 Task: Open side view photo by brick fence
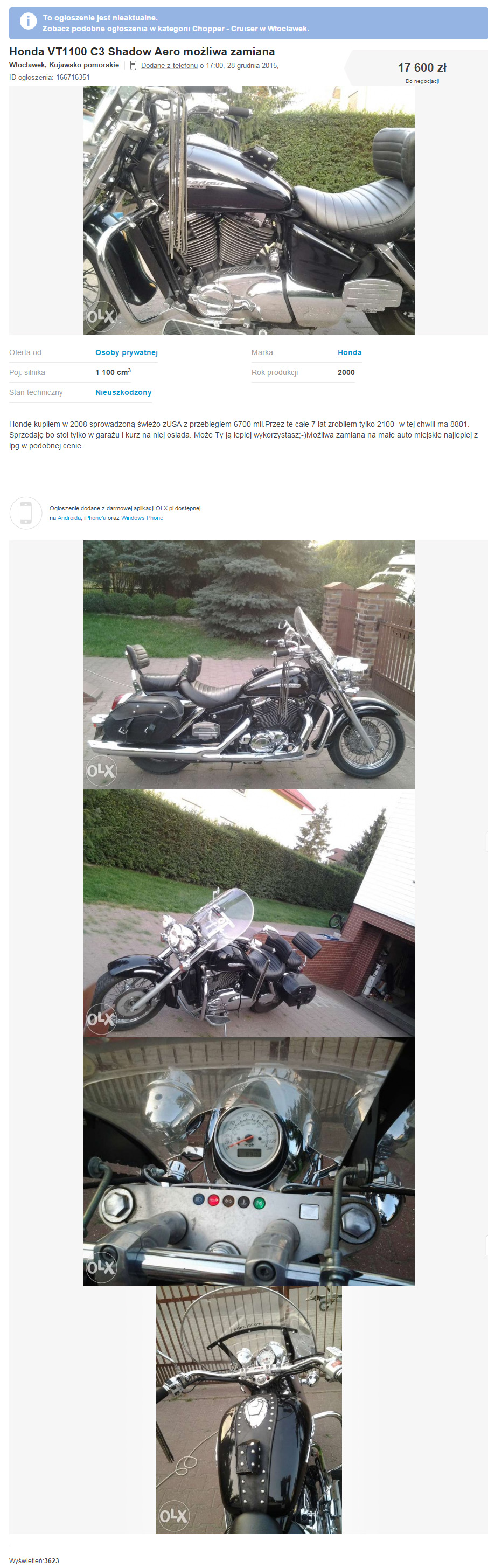[x=248, y=664]
